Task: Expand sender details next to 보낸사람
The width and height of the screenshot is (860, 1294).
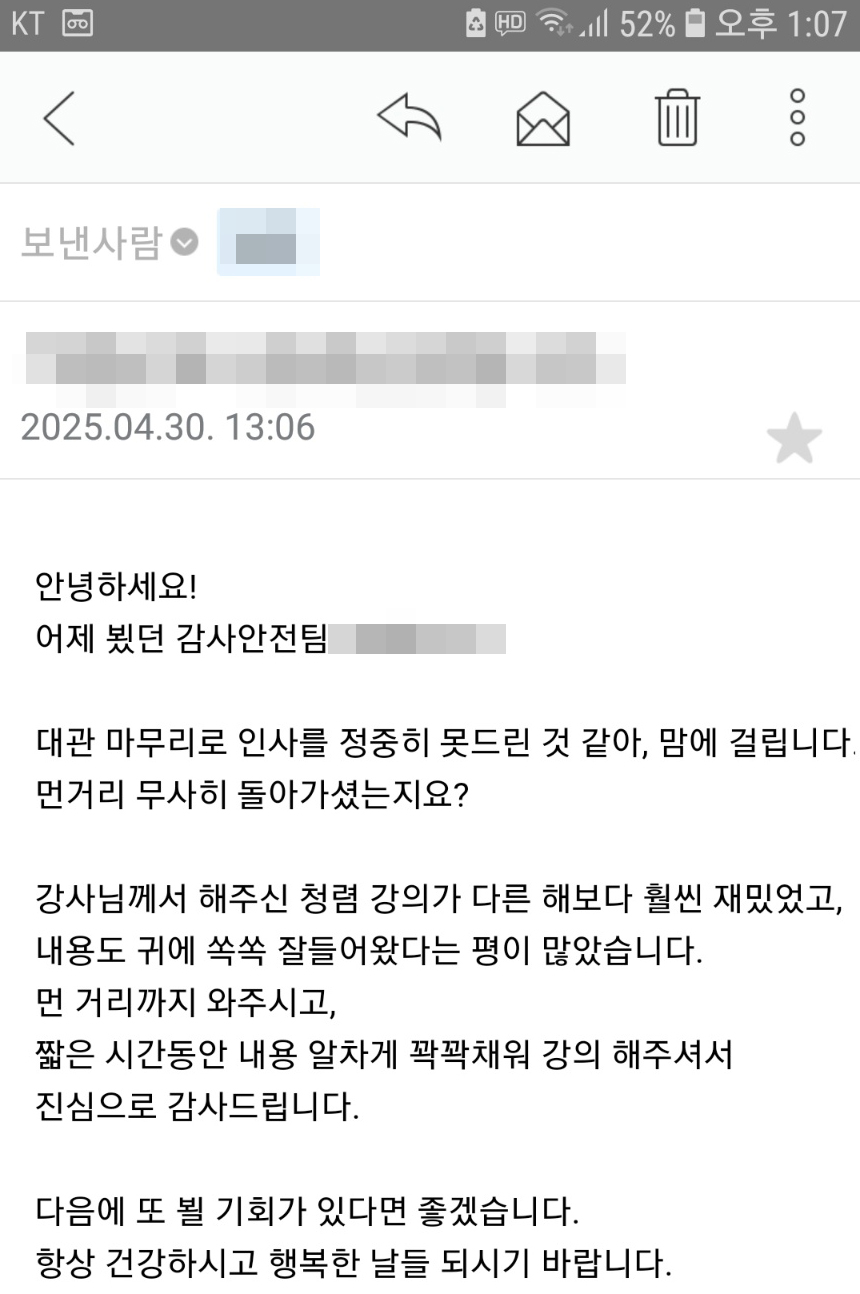Action: [x=185, y=242]
